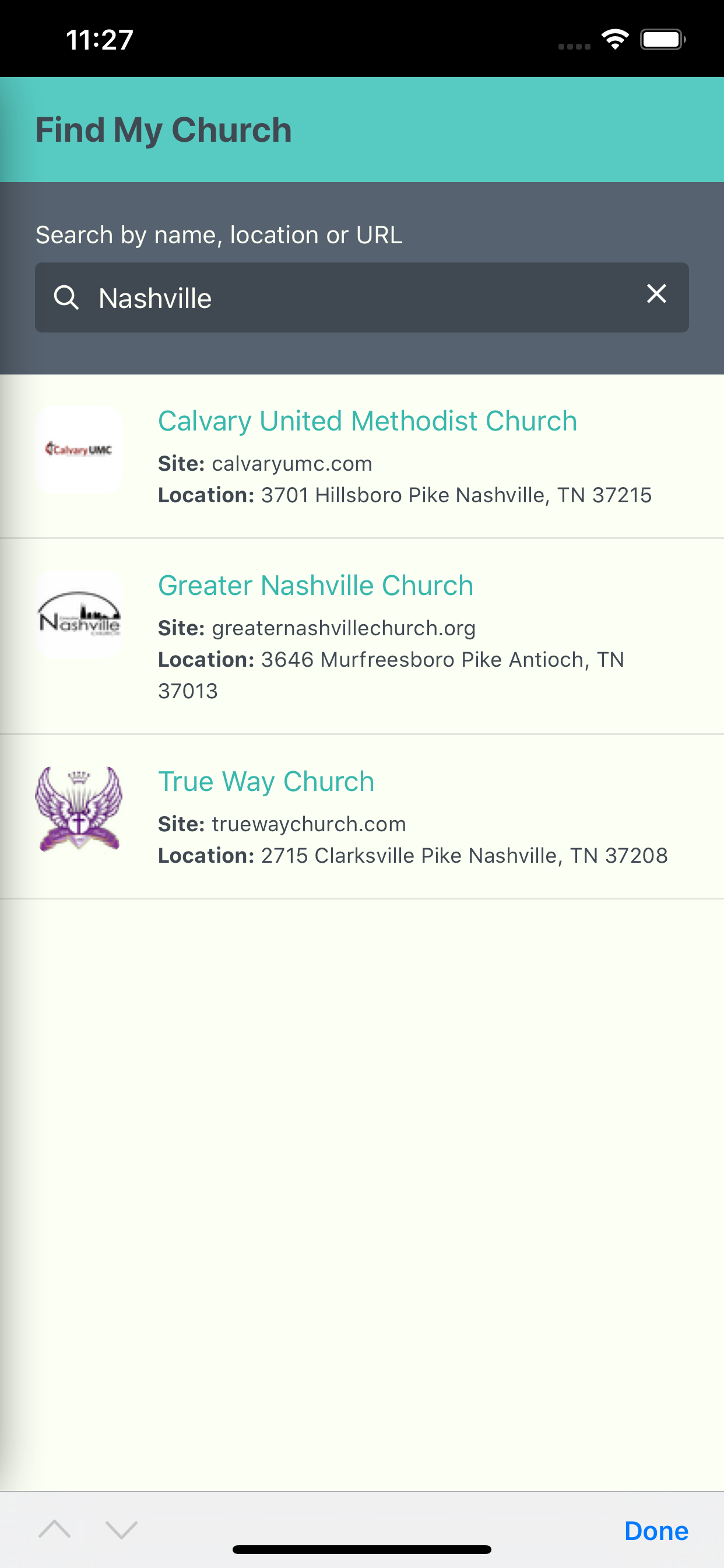Click the Greater Nashville Church logo
The image size is (724, 1568).
point(79,615)
